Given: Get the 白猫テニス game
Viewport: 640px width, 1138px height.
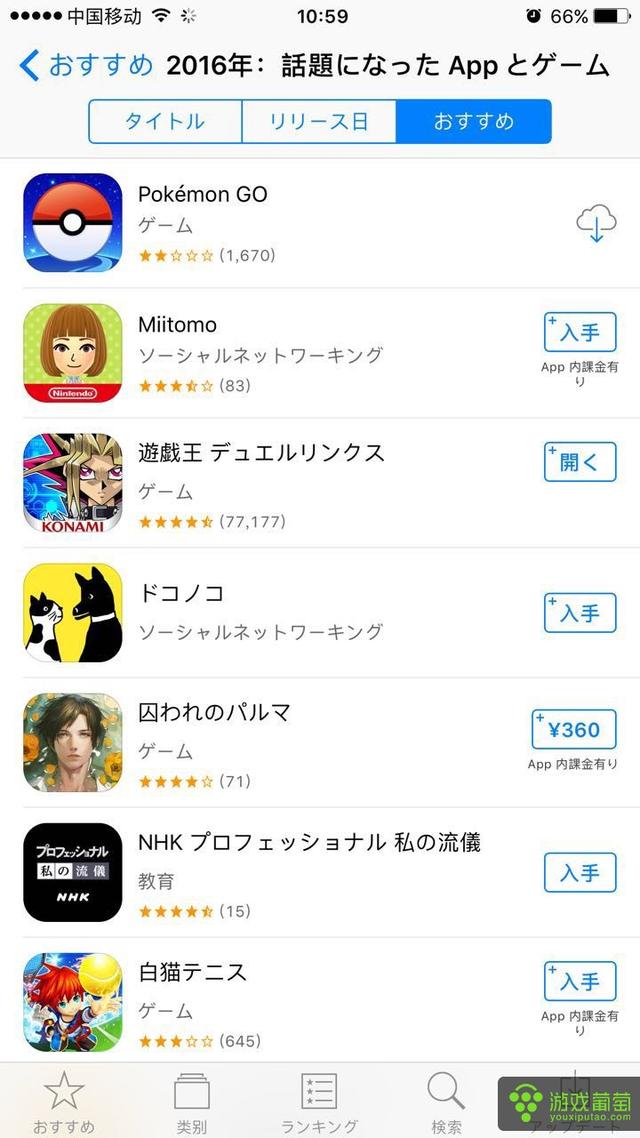Looking at the screenshot, I should coord(580,982).
